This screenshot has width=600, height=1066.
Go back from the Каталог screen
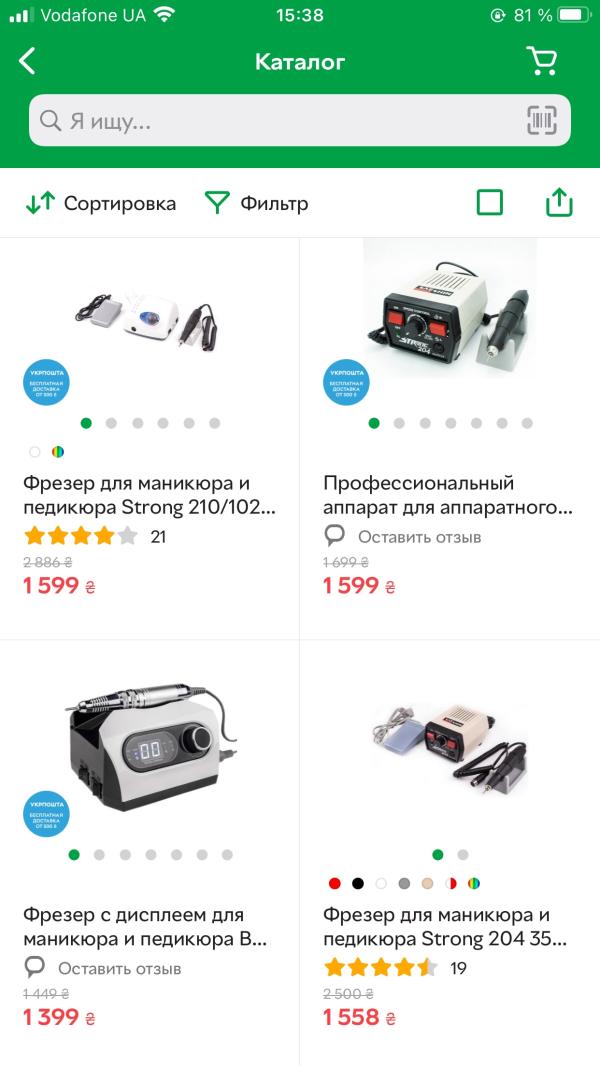[x=28, y=61]
